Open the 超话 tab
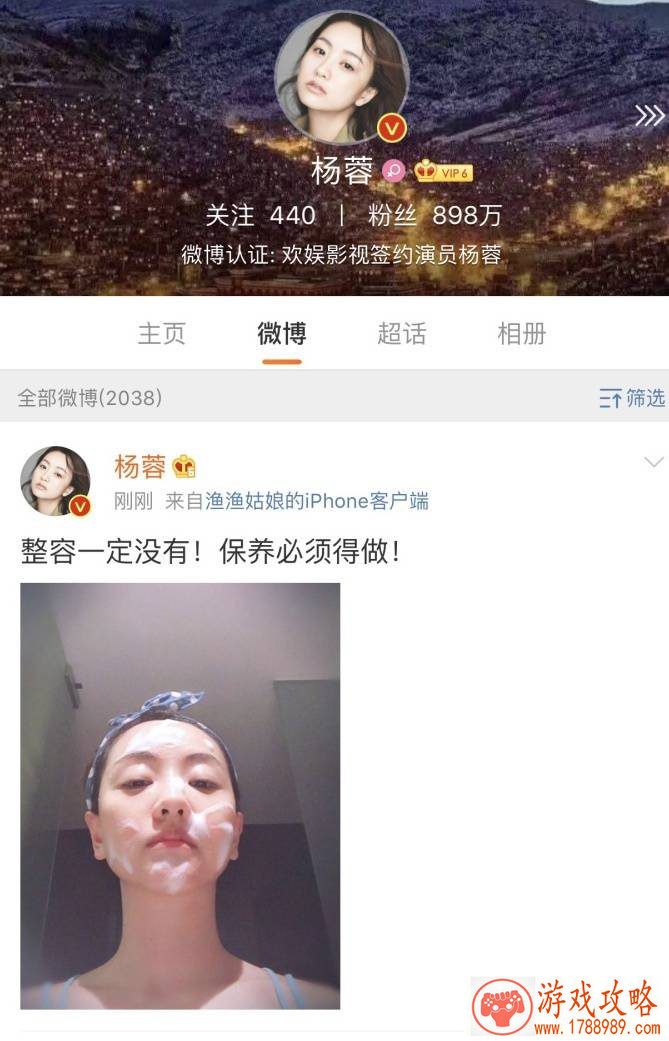The width and height of the screenshot is (669, 1041). (x=402, y=334)
